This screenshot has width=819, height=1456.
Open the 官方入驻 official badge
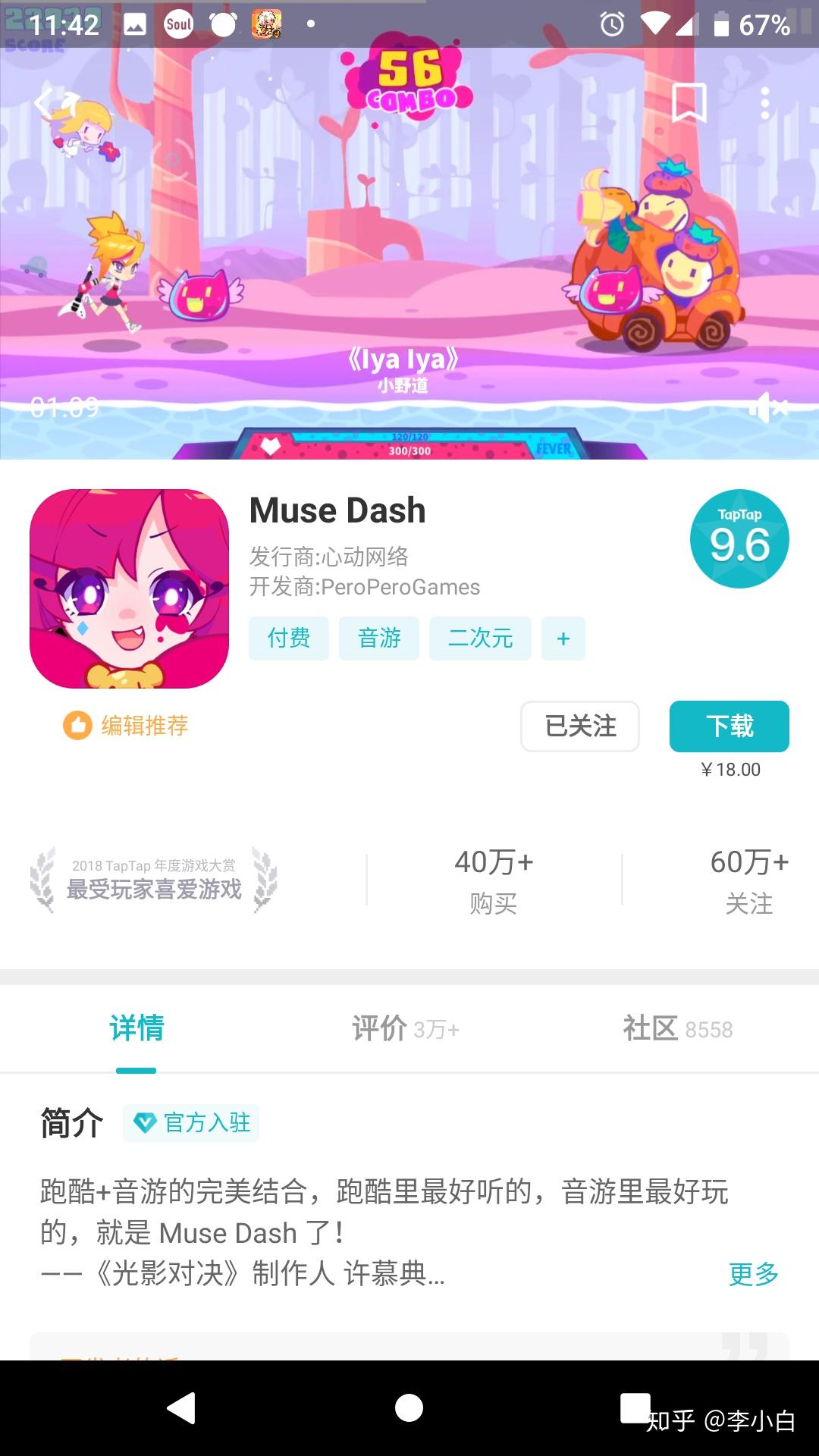point(191,1122)
